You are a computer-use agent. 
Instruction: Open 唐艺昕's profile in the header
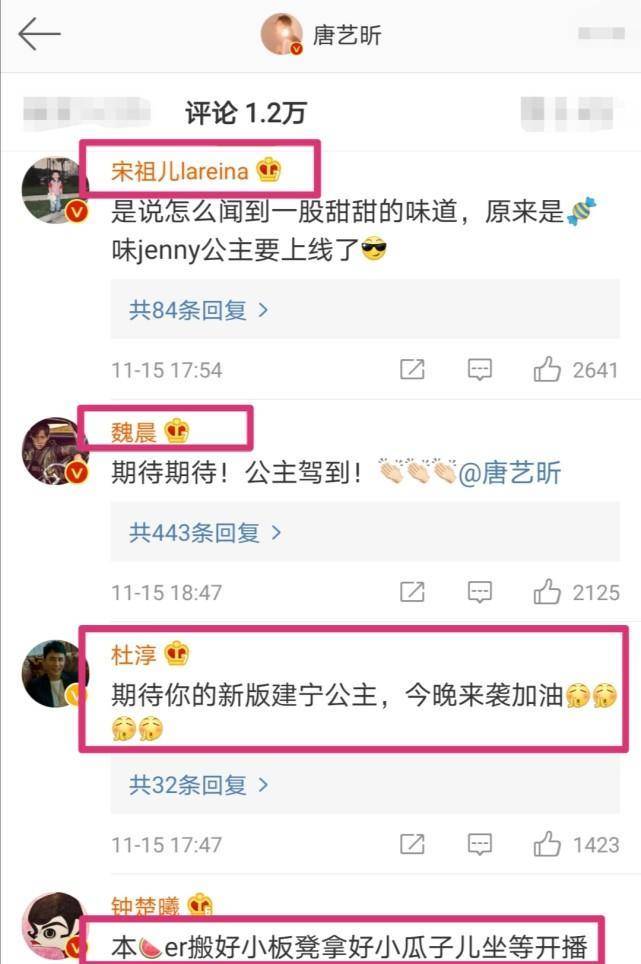[x=322, y=35]
